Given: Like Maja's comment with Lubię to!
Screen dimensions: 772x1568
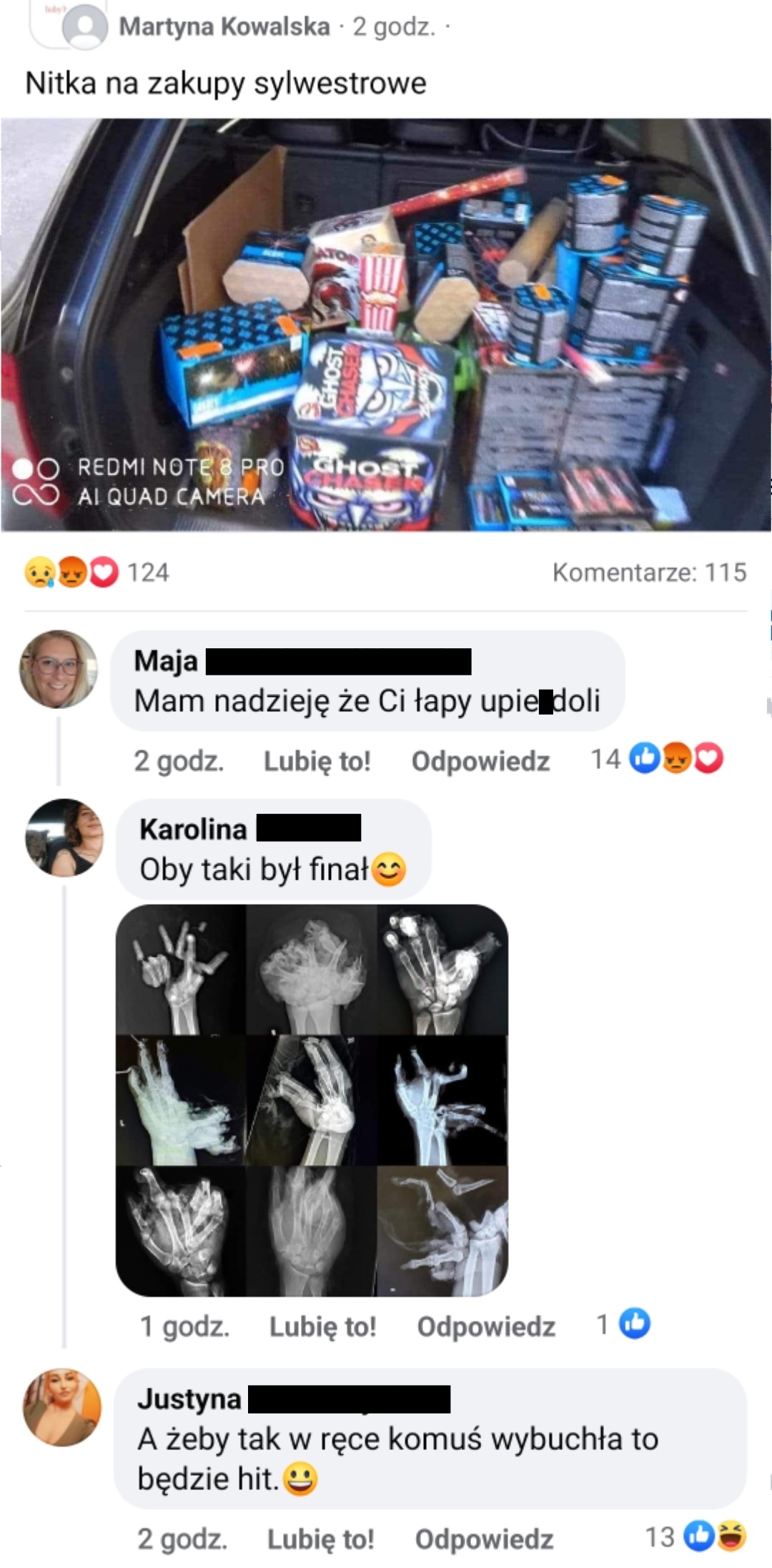Looking at the screenshot, I should point(317,761).
